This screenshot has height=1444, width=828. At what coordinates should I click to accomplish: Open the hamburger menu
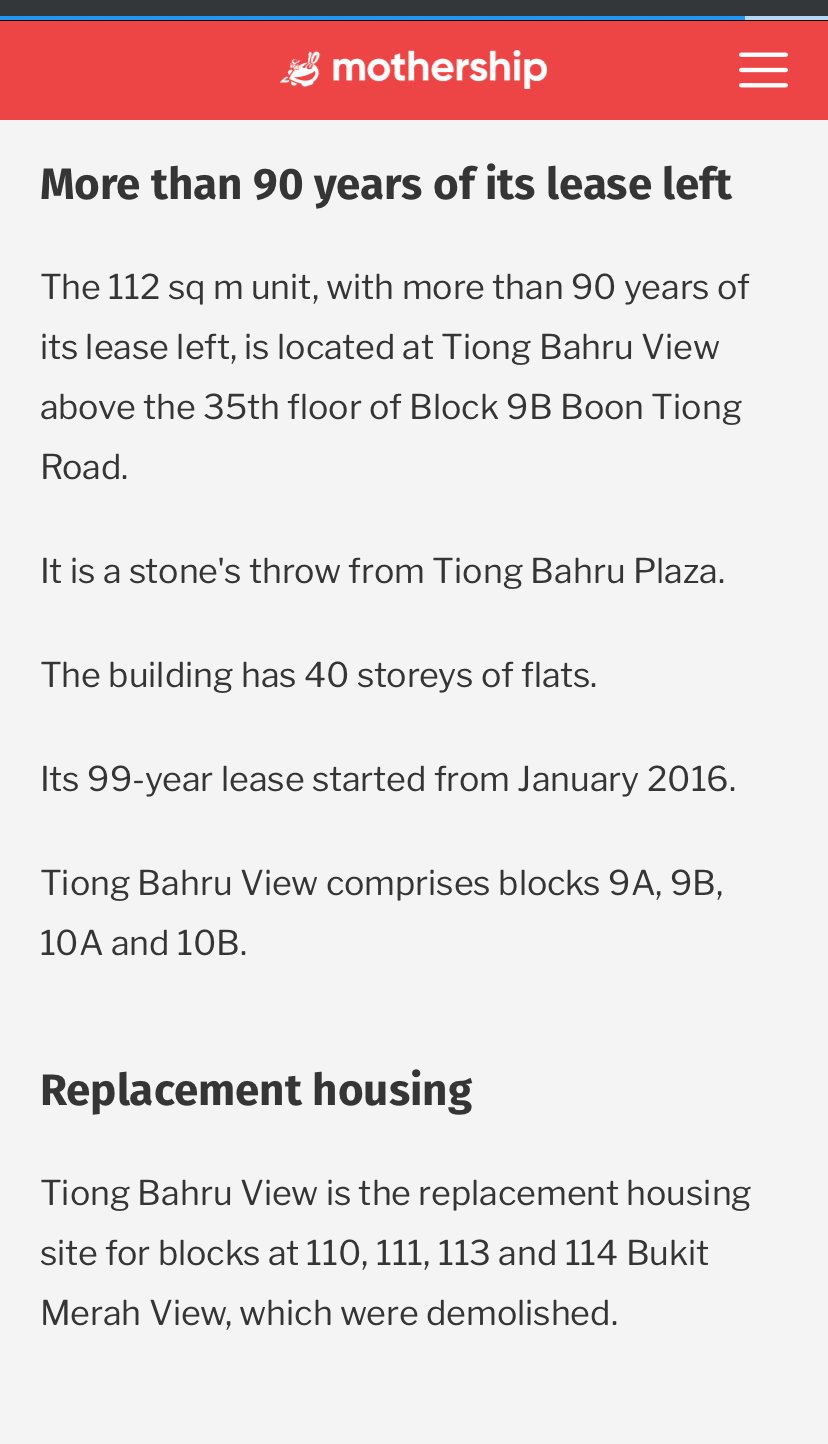(x=763, y=70)
